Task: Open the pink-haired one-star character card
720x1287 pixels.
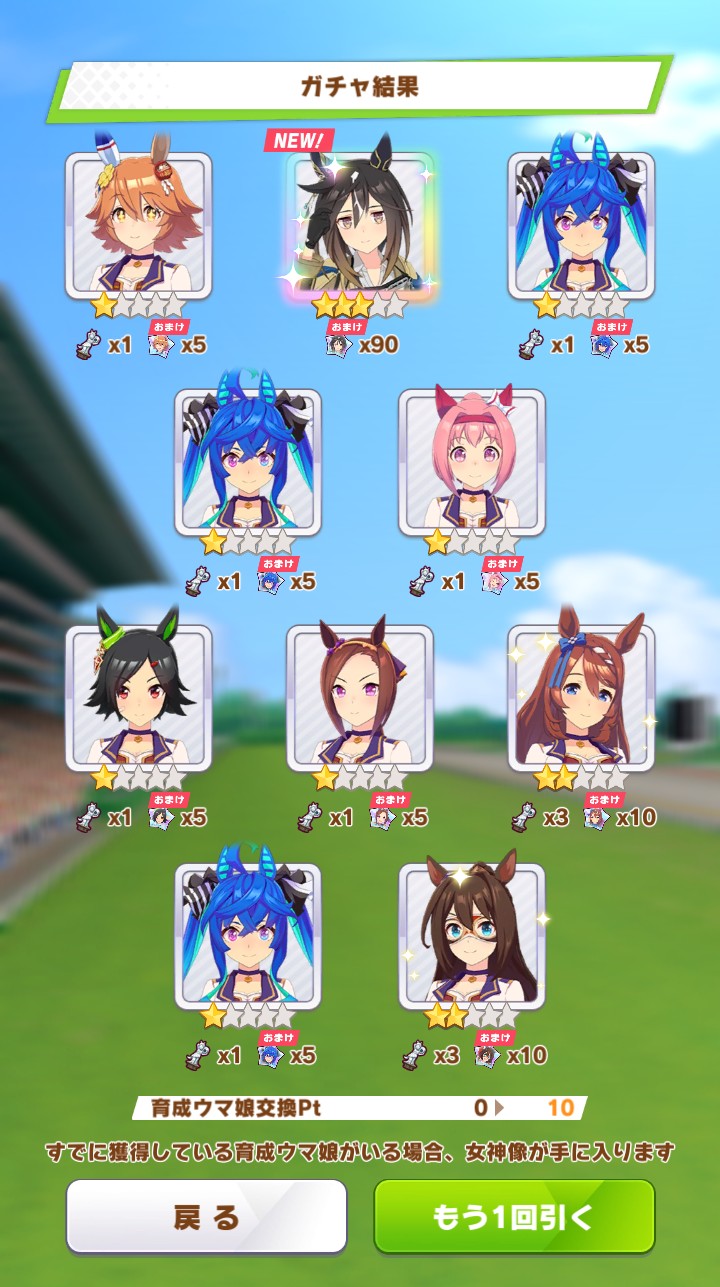Action: point(472,461)
